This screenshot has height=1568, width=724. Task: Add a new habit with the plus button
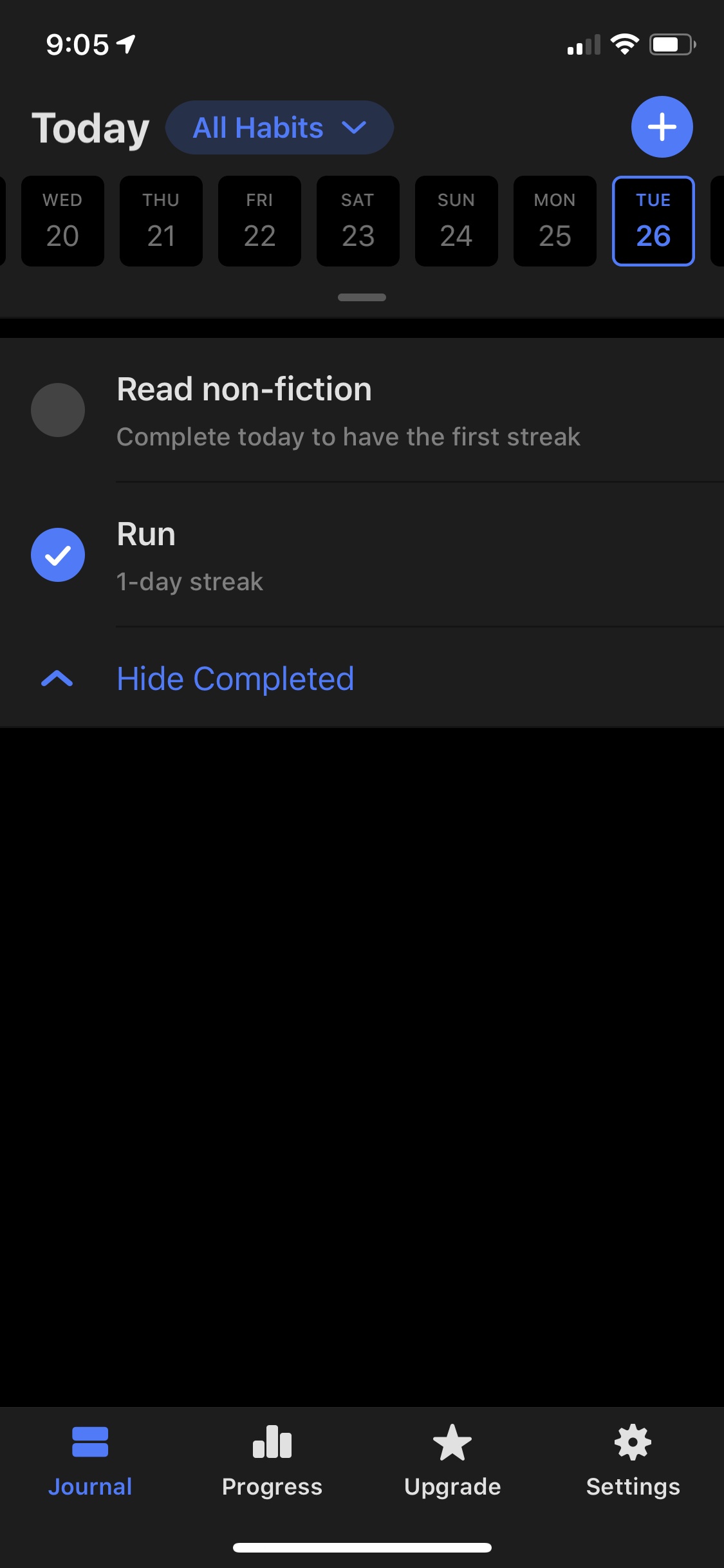662,127
